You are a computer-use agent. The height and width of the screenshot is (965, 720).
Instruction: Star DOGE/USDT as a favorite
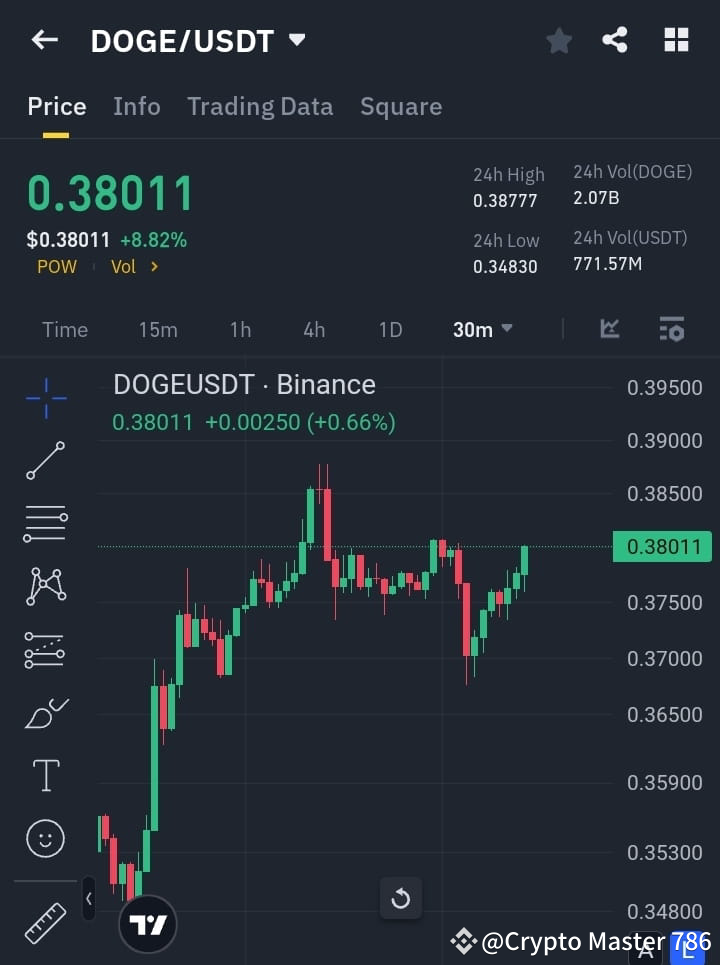click(x=558, y=40)
